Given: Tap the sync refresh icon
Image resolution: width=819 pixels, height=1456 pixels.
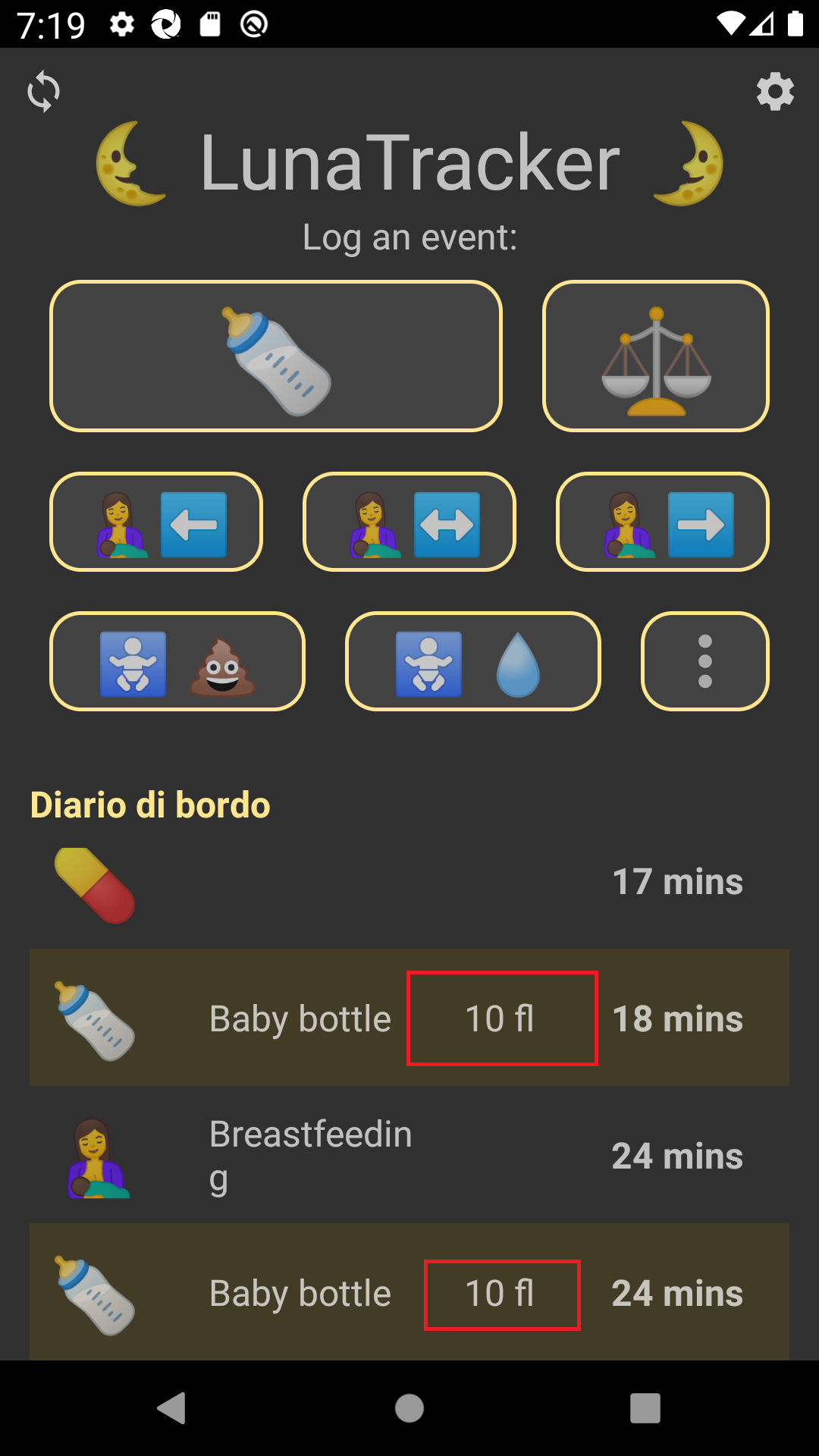Looking at the screenshot, I should [43, 92].
